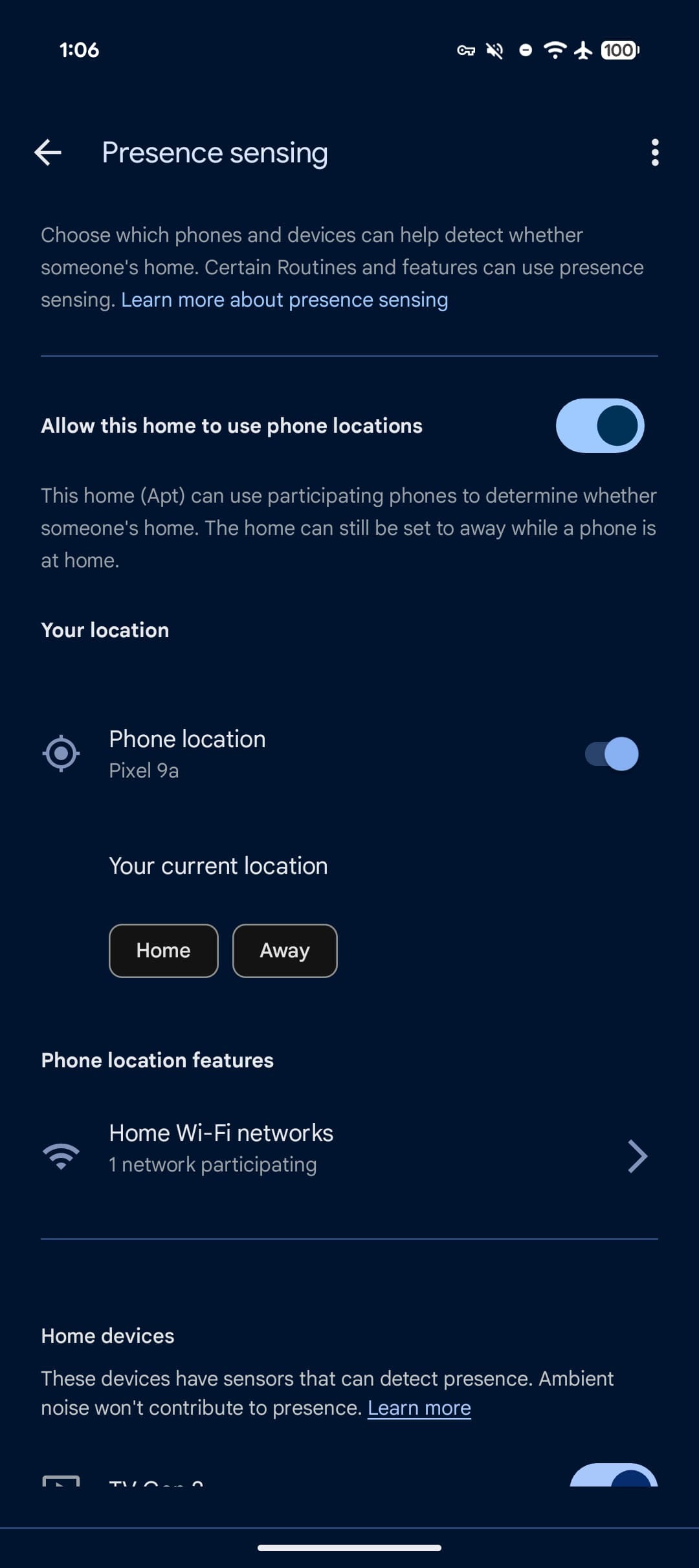Set current location to Away
Image resolution: width=699 pixels, height=1568 pixels.
[x=285, y=950]
